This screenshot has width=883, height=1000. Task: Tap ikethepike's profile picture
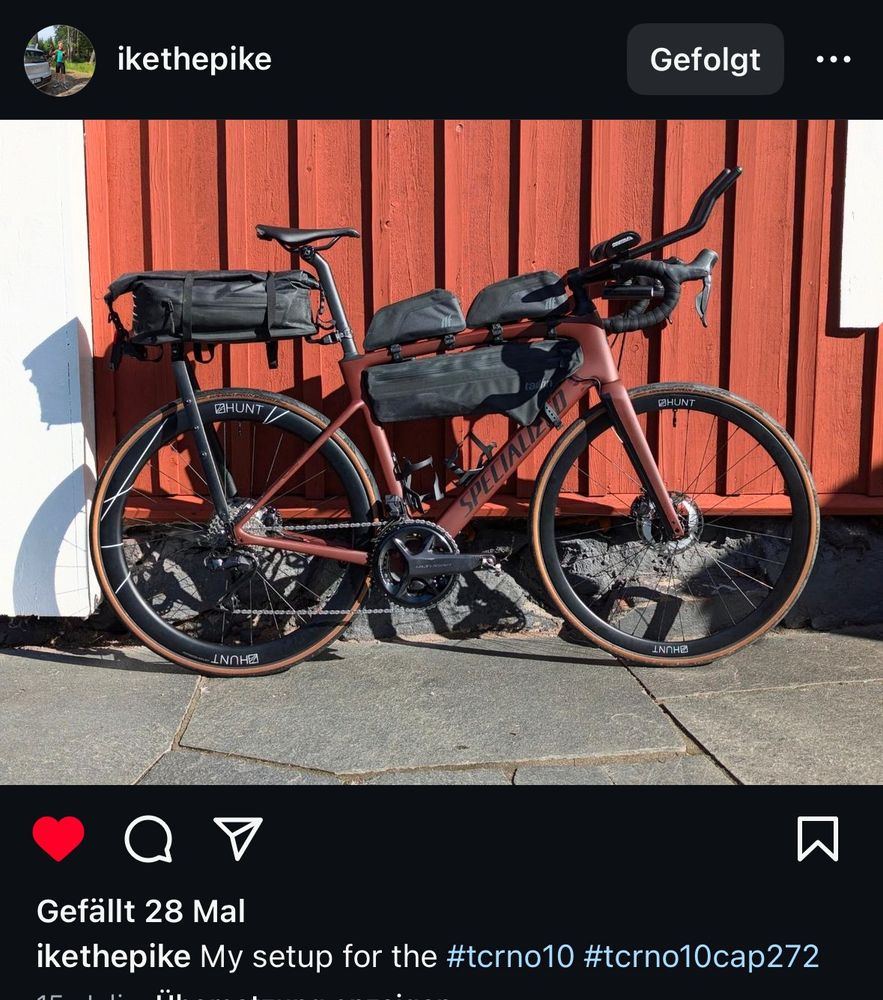(60, 60)
